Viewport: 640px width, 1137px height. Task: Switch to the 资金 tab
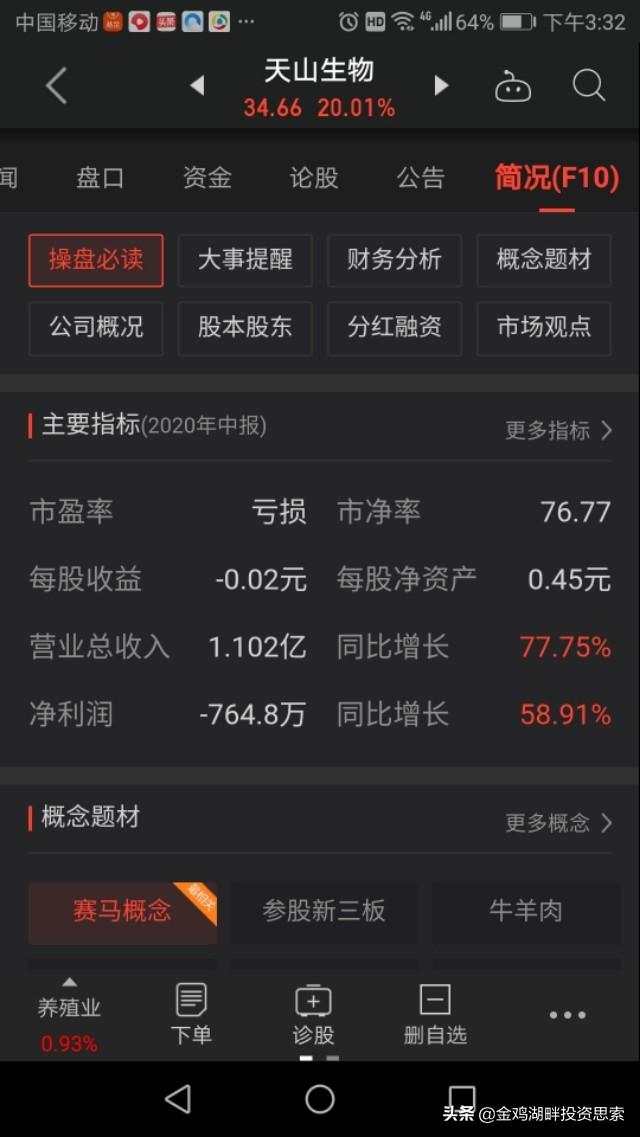pyautogui.click(x=207, y=178)
